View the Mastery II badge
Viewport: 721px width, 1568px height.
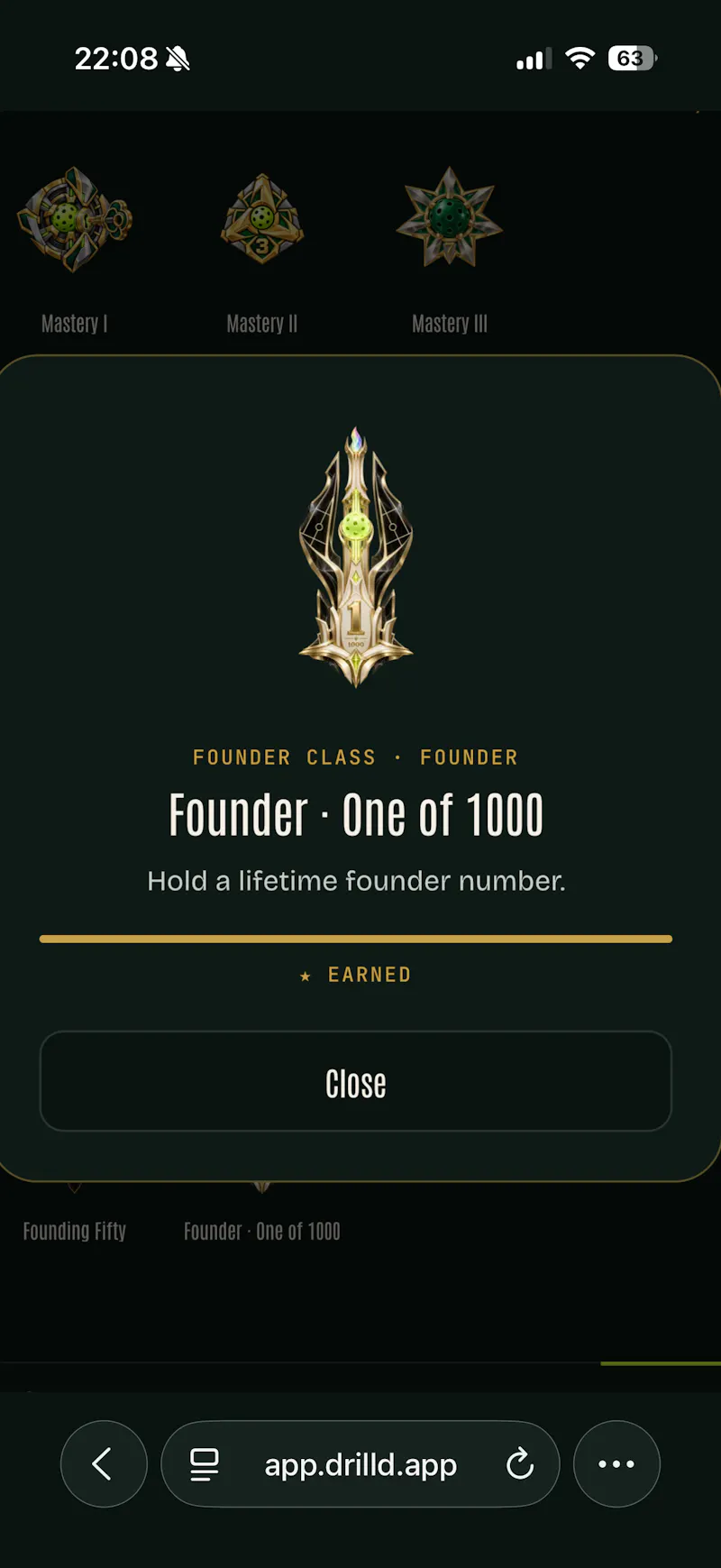262,250
